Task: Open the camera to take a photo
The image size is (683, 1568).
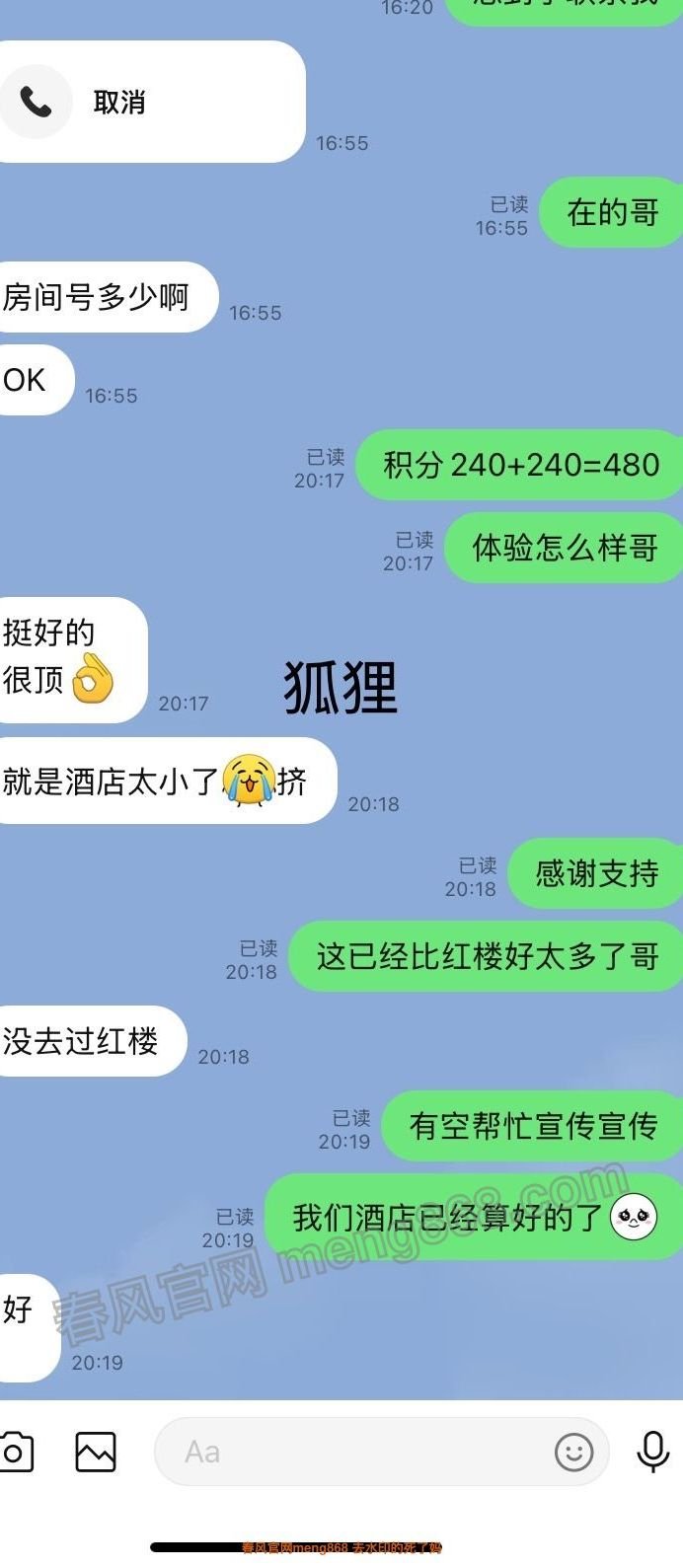Action: pos(14,1452)
